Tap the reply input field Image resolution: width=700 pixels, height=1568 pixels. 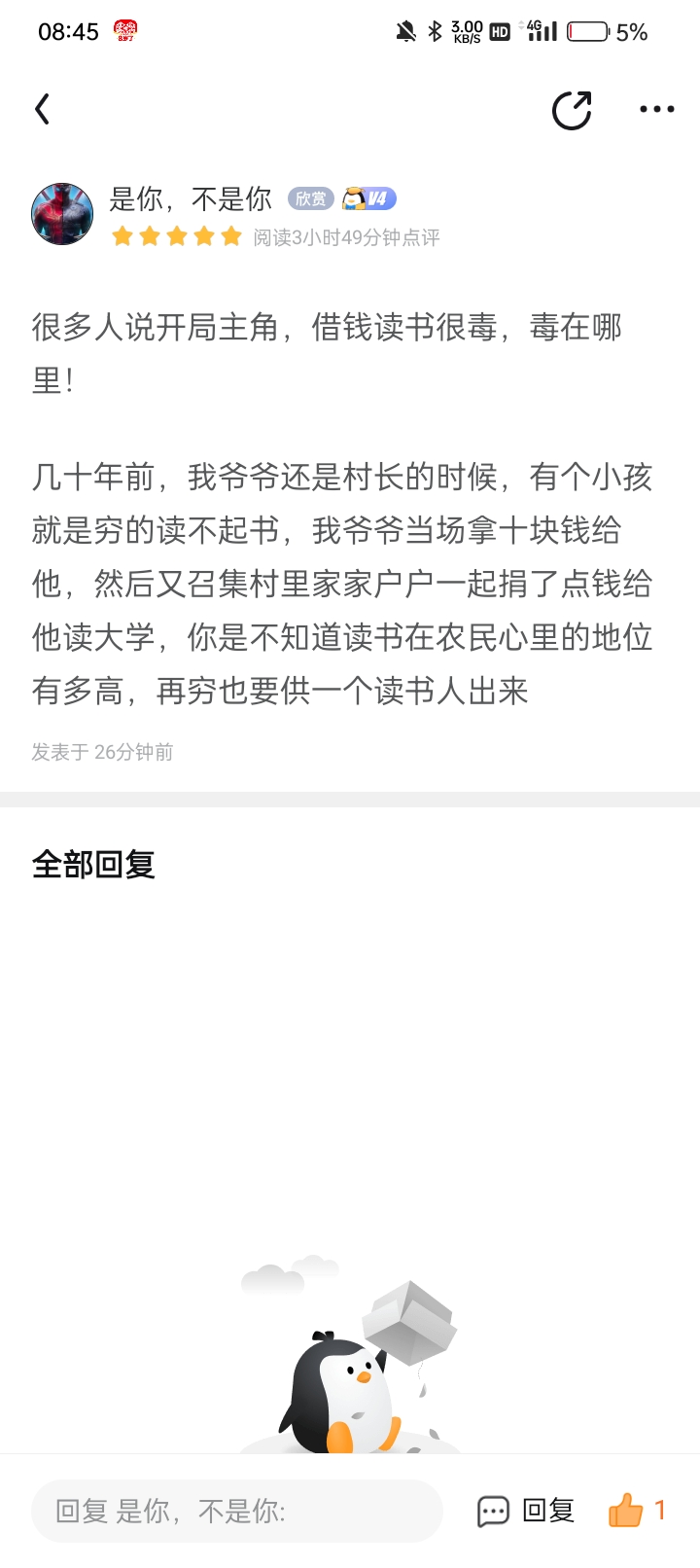237,1511
